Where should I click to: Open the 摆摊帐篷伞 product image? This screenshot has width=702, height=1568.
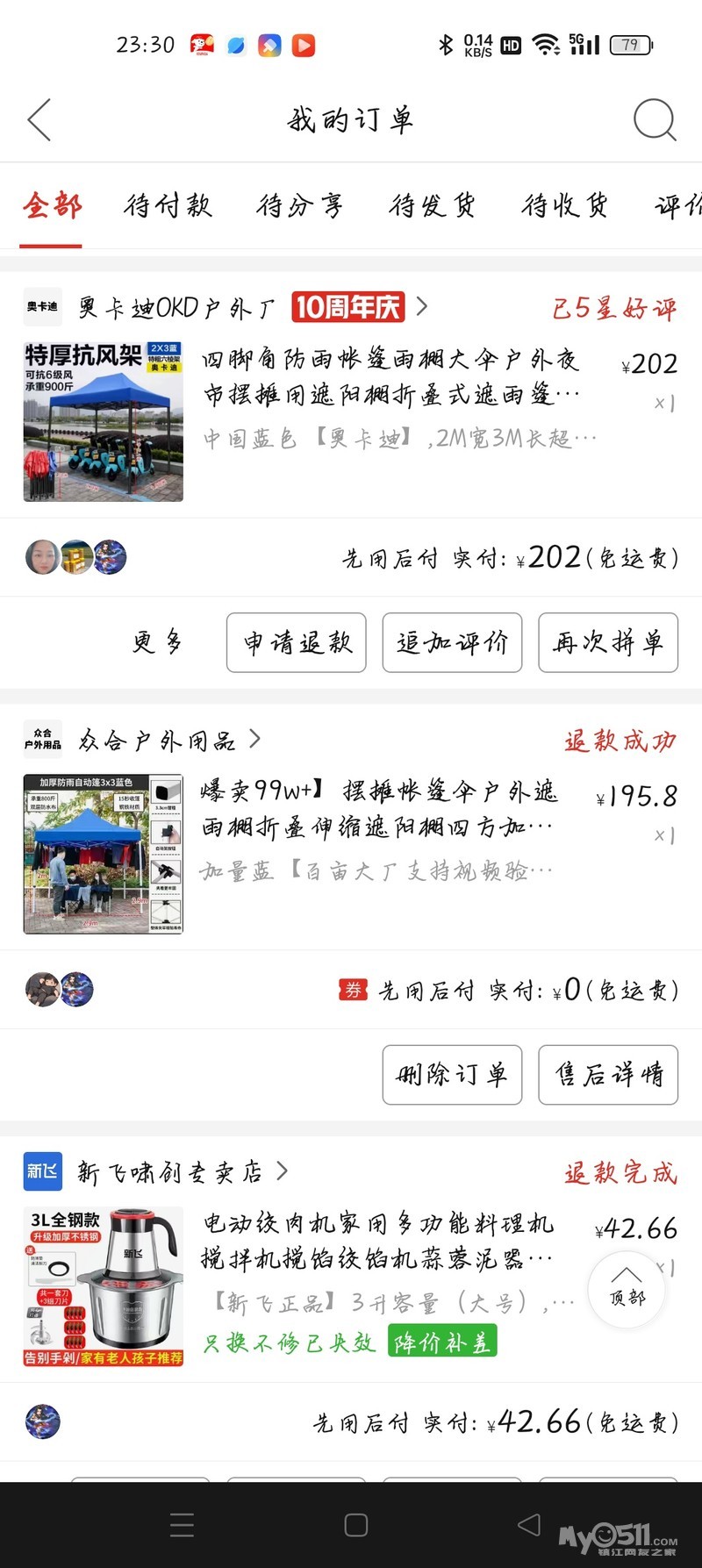click(x=104, y=854)
